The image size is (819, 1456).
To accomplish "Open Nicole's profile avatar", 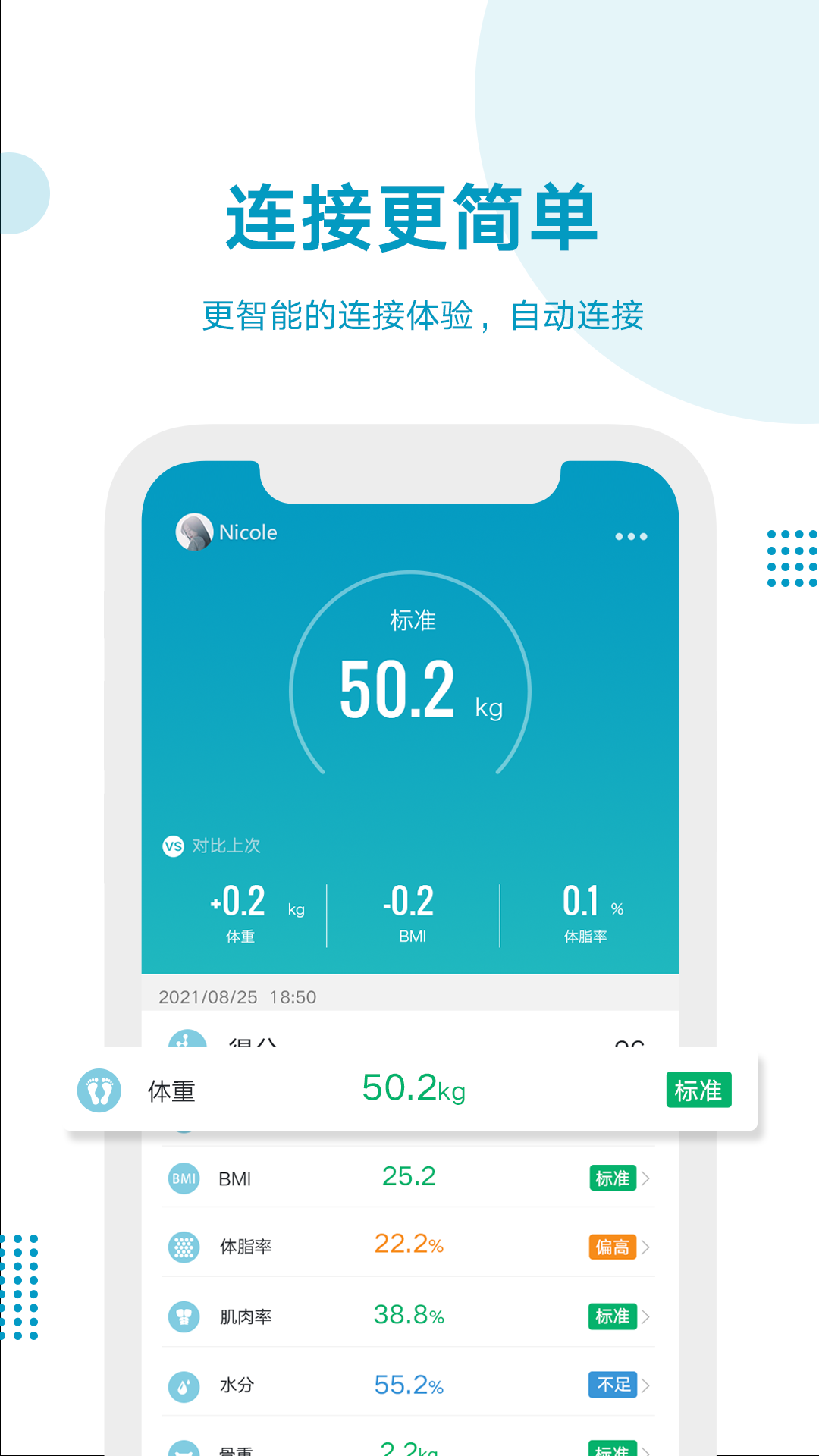I will tap(192, 532).
